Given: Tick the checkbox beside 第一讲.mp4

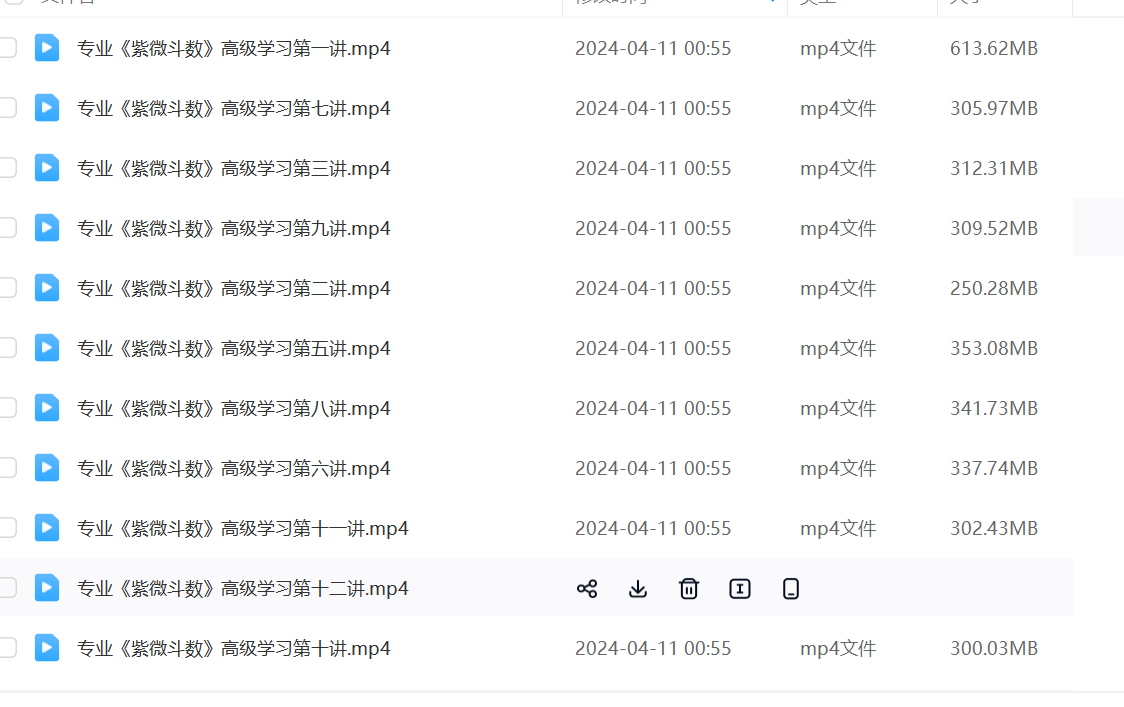Looking at the screenshot, I should click(8, 48).
